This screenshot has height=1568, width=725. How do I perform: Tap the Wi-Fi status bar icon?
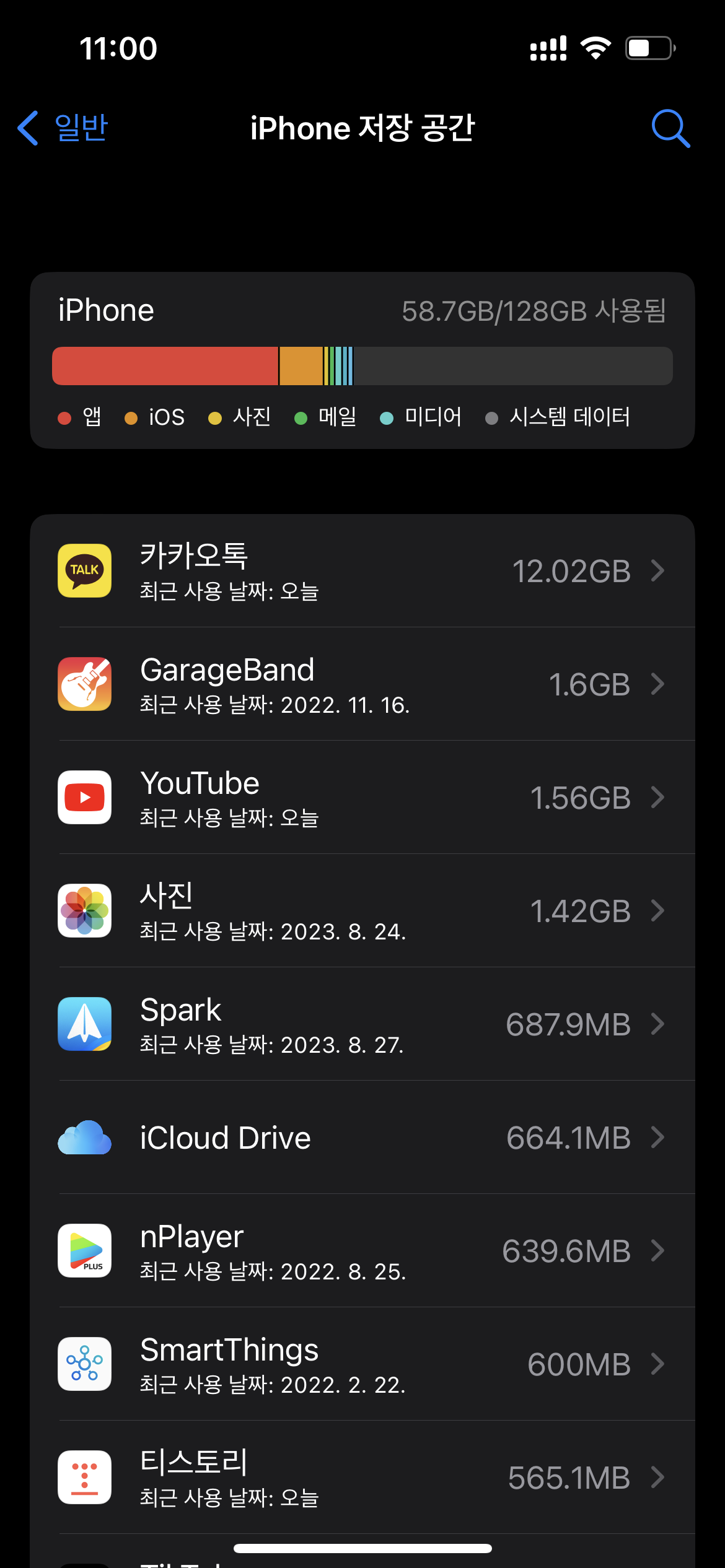tap(597, 46)
